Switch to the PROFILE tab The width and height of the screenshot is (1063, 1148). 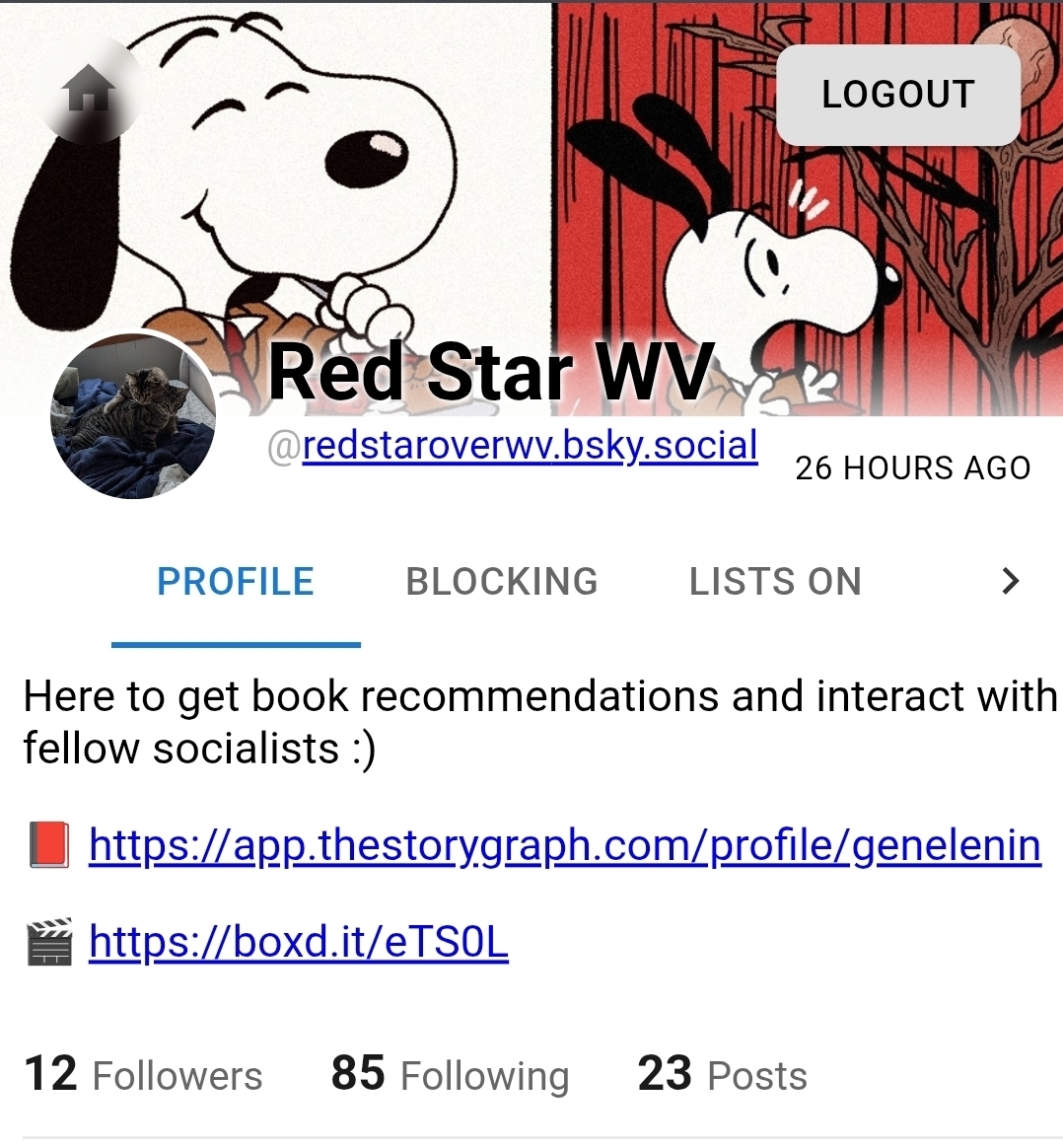click(236, 582)
